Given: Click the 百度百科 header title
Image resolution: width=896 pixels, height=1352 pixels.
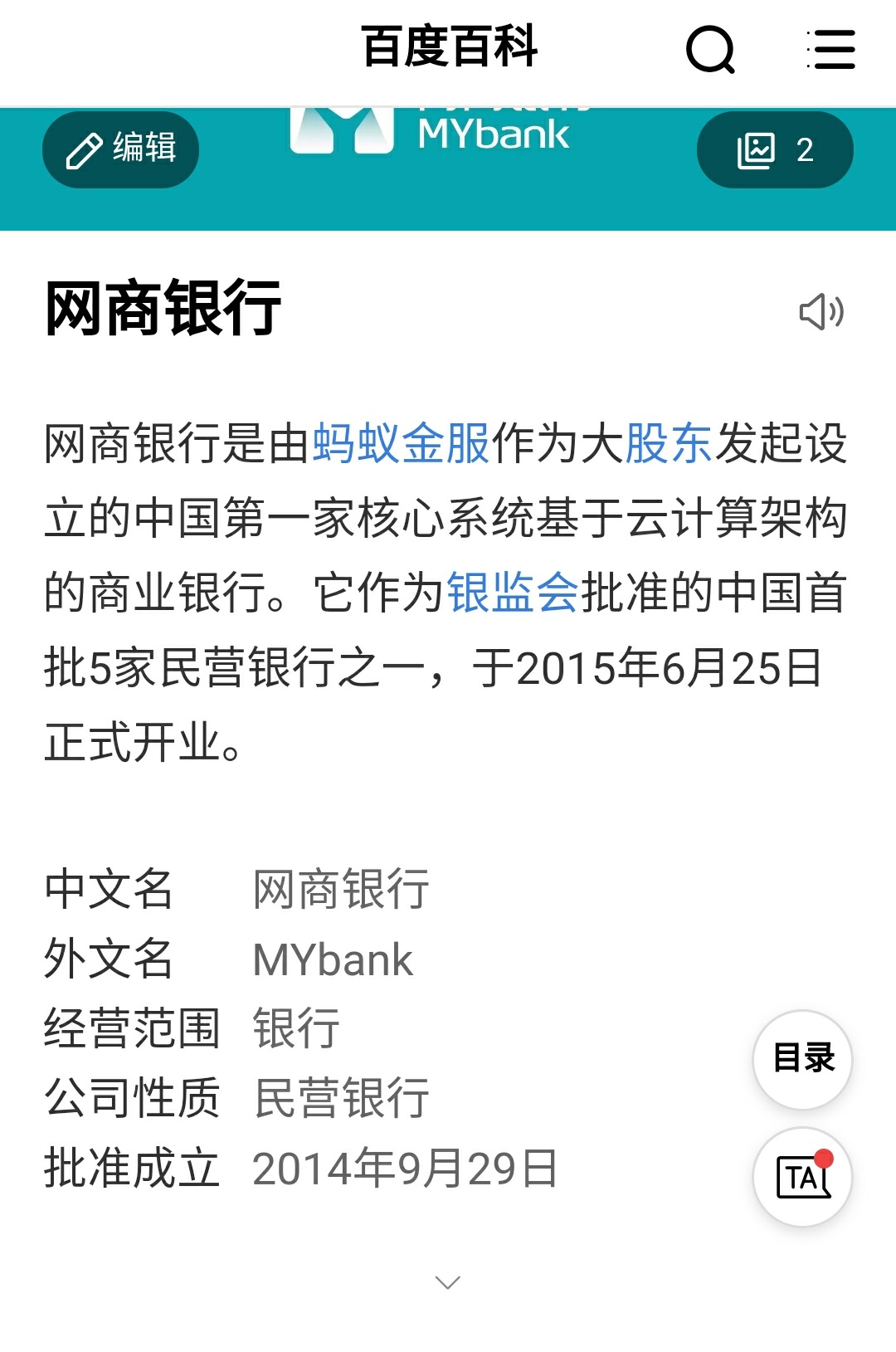Looking at the screenshot, I should point(448,49).
